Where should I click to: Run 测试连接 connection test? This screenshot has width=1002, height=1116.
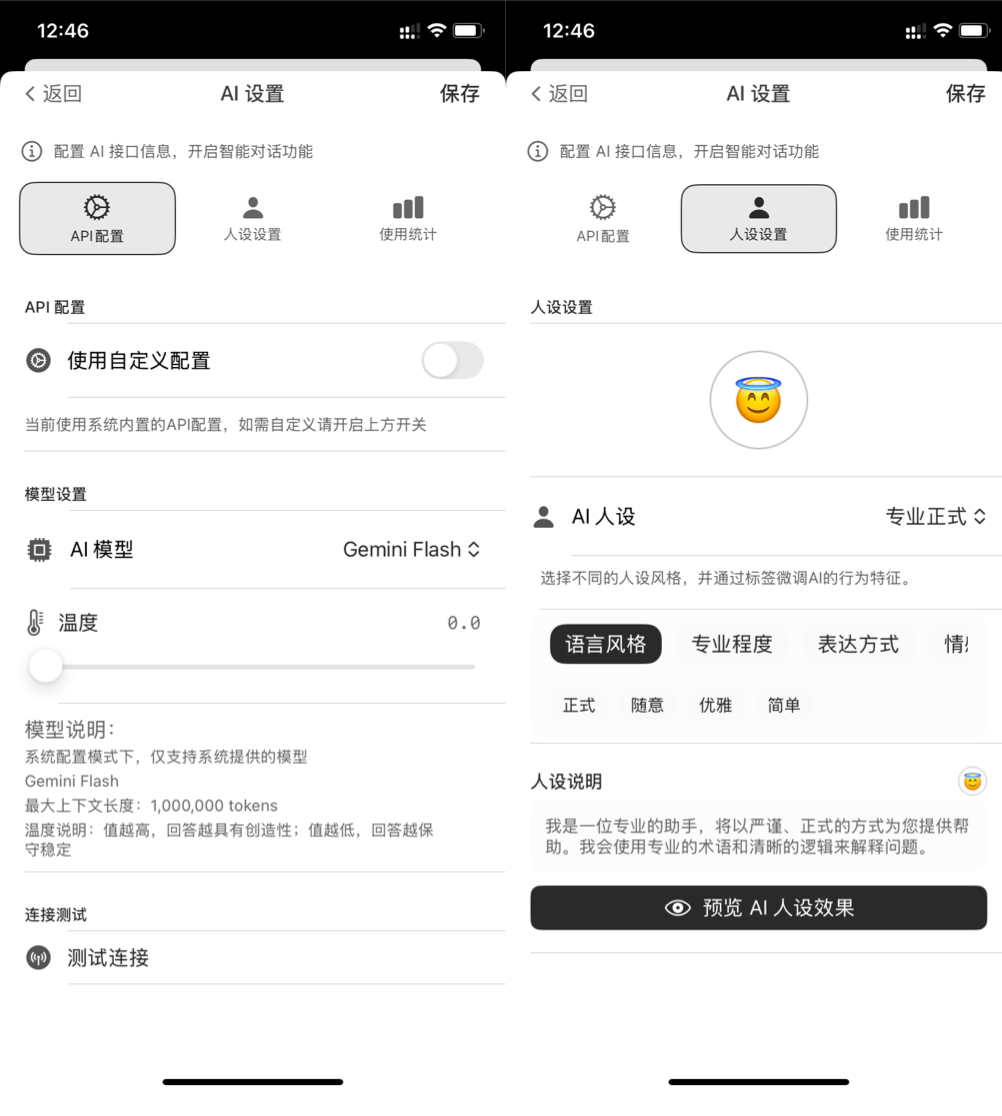click(108, 958)
